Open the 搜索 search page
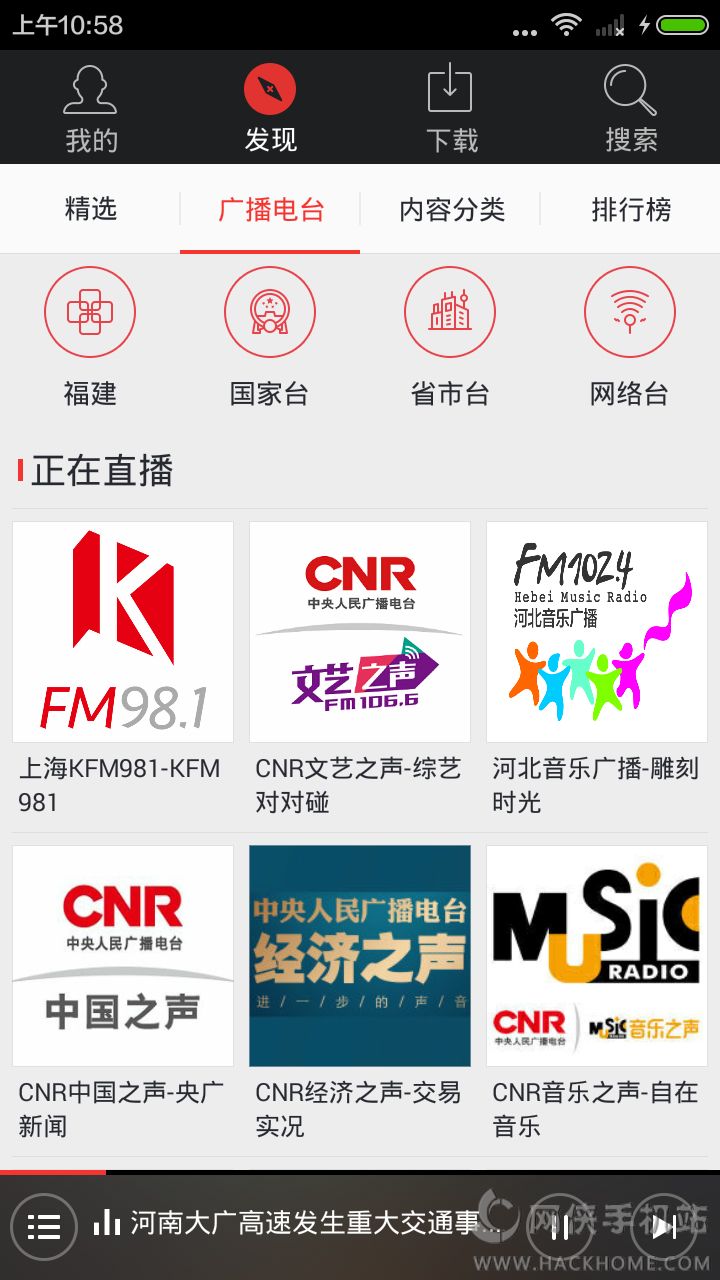This screenshot has width=720, height=1280. [630, 108]
